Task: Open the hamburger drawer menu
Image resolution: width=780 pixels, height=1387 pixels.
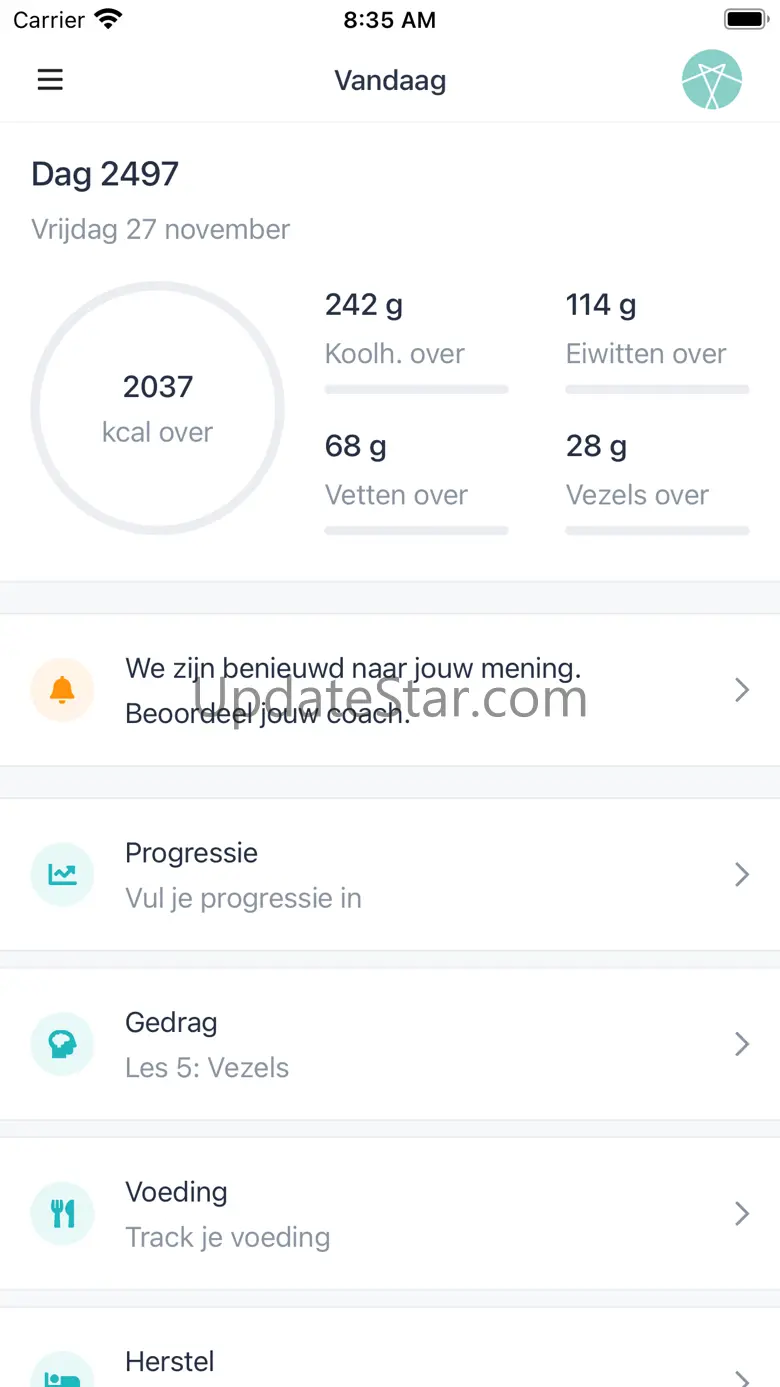Action: click(50, 80)
